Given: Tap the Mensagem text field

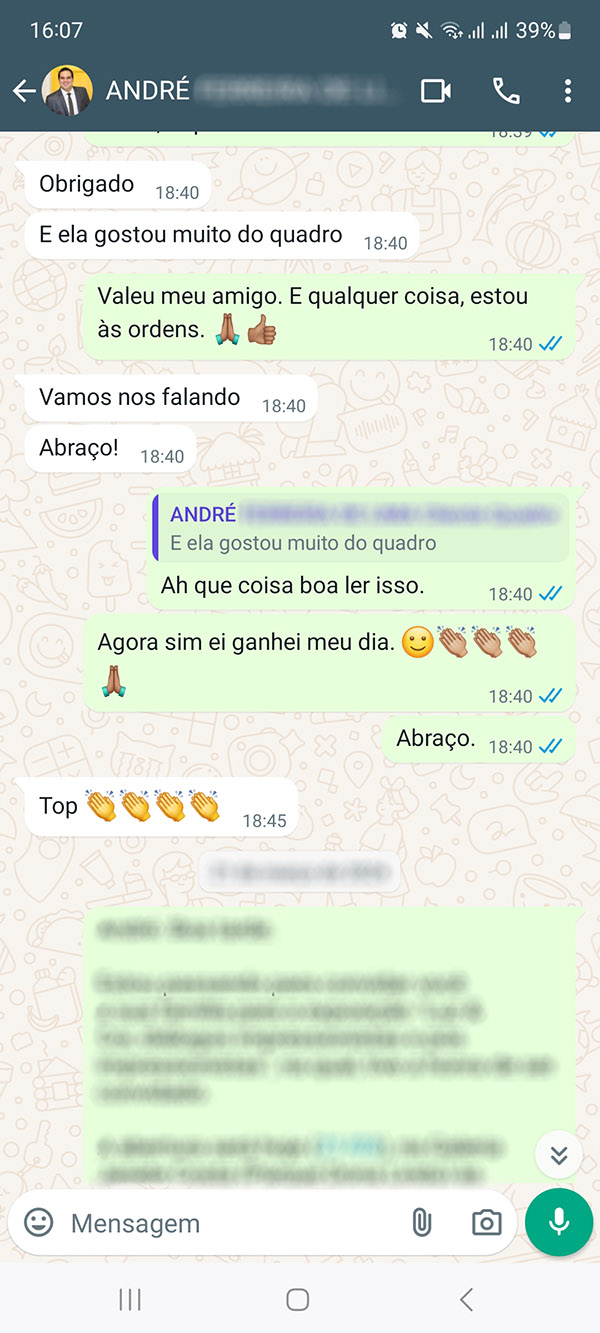Looking at the screenshot, I should click(x=230, y=1223).
